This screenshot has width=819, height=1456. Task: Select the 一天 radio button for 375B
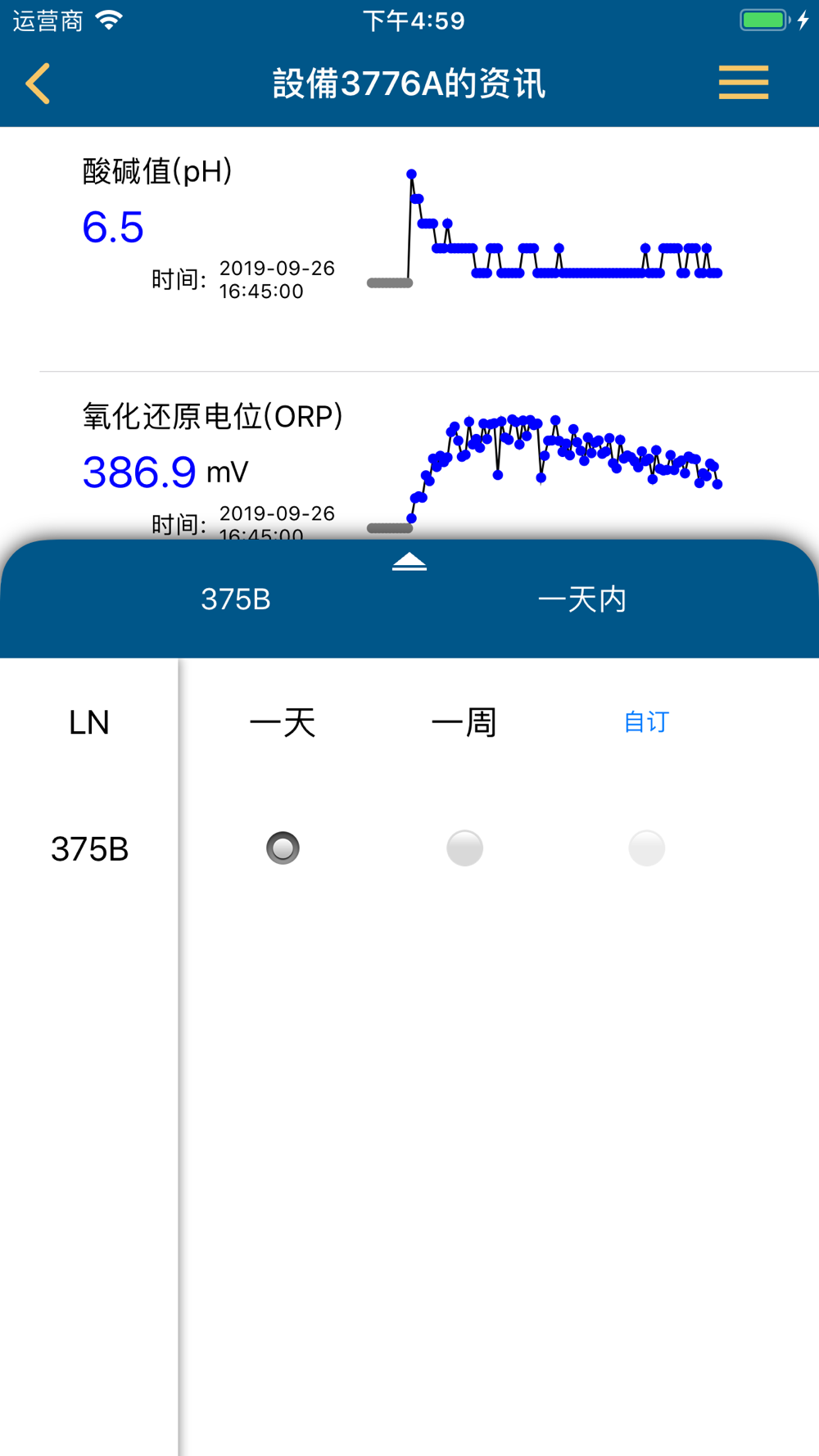coord(283,848)
